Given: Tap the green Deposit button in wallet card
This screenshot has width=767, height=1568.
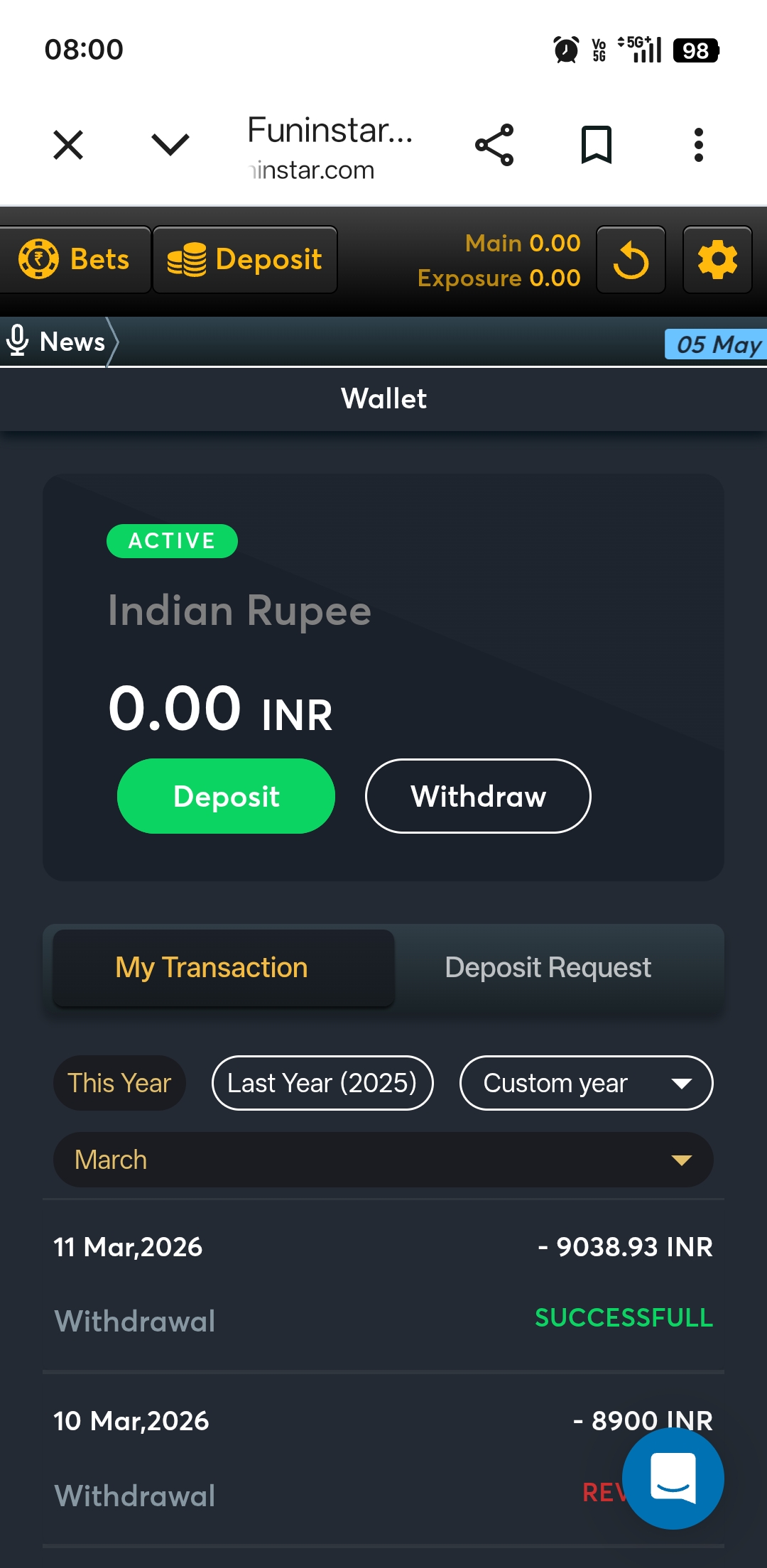Looking at the screenshot, I should [x=226, y=796].
